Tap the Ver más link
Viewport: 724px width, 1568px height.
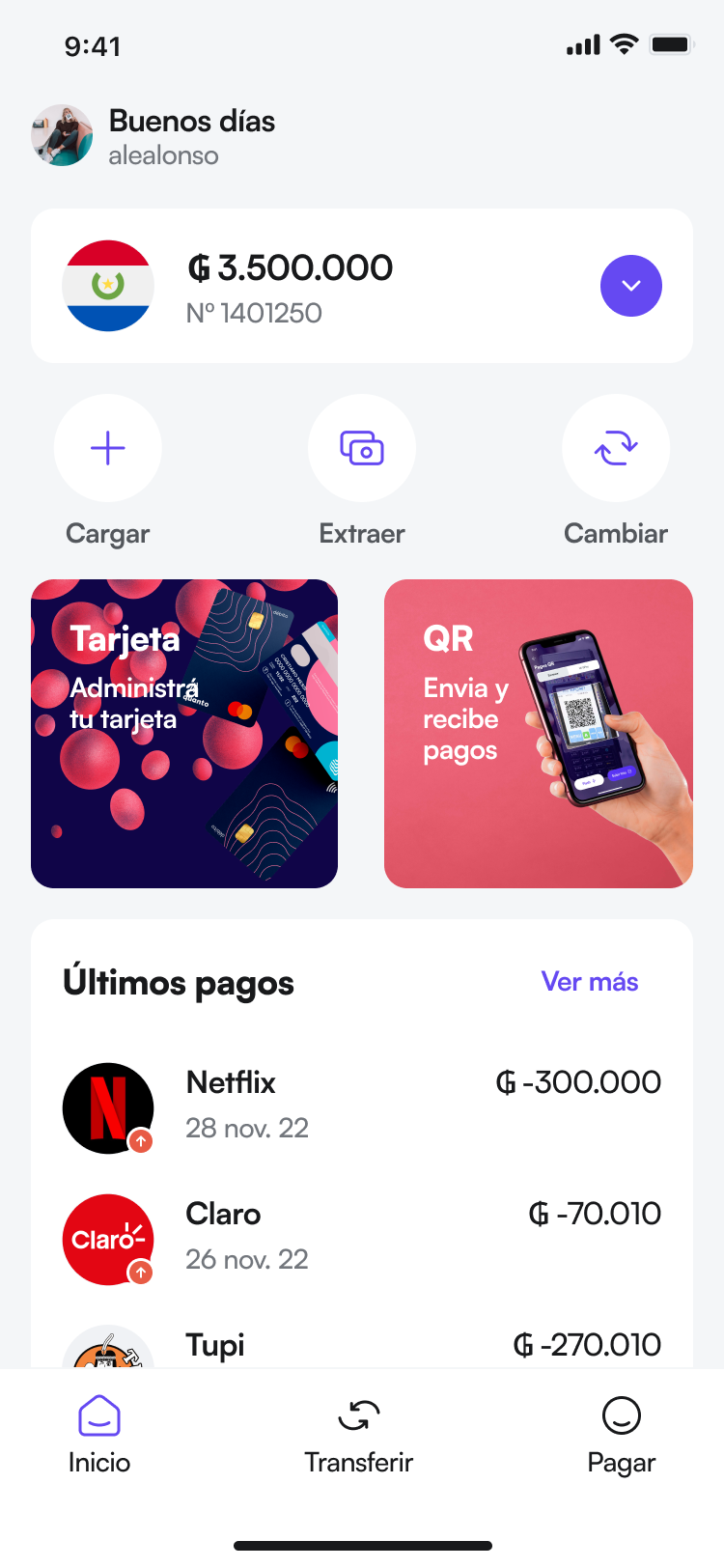click(590, 982)
